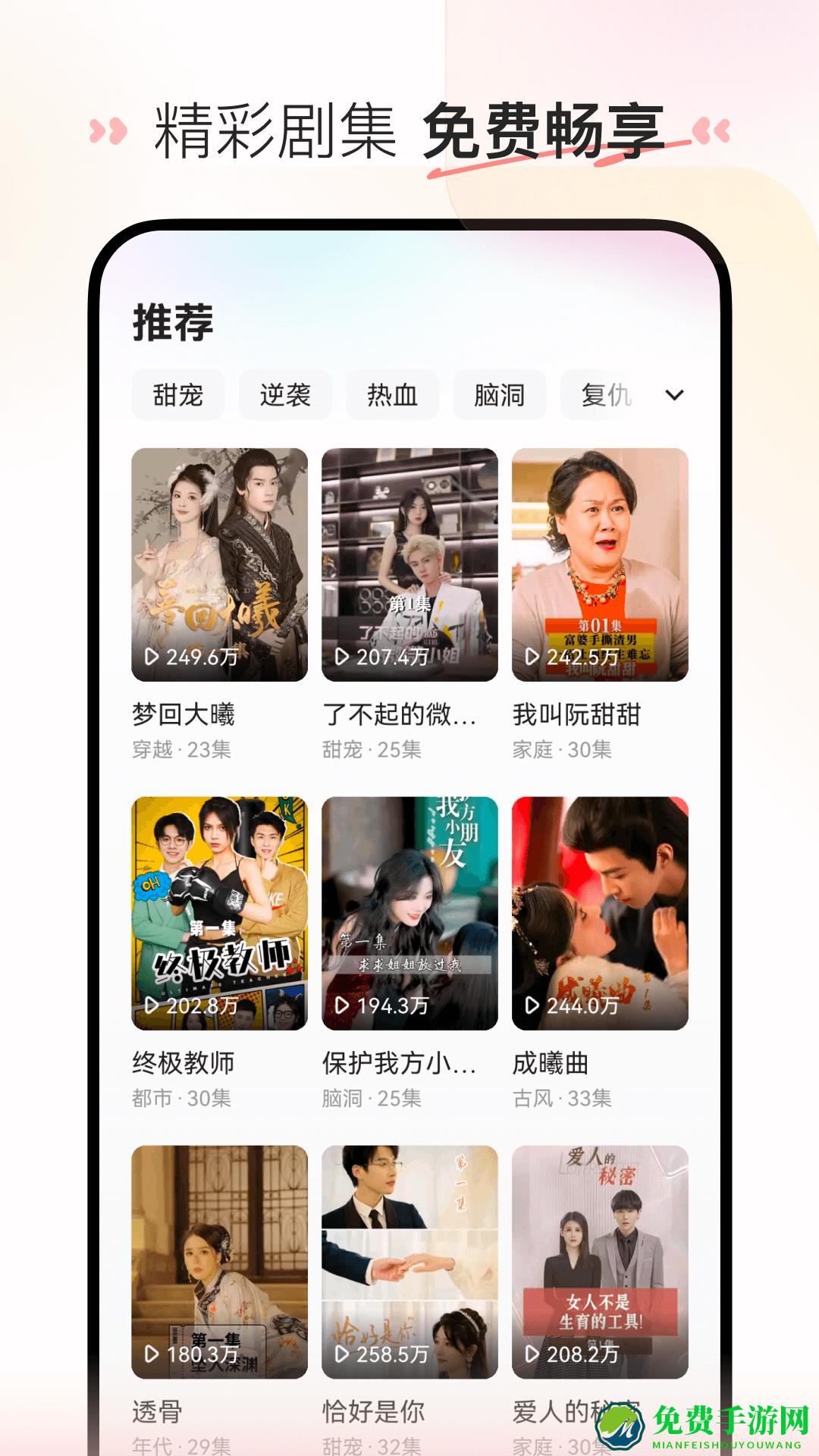819x1456 pixels.
Task: Expand the category list with the chevron
Action: pos(676,394)
